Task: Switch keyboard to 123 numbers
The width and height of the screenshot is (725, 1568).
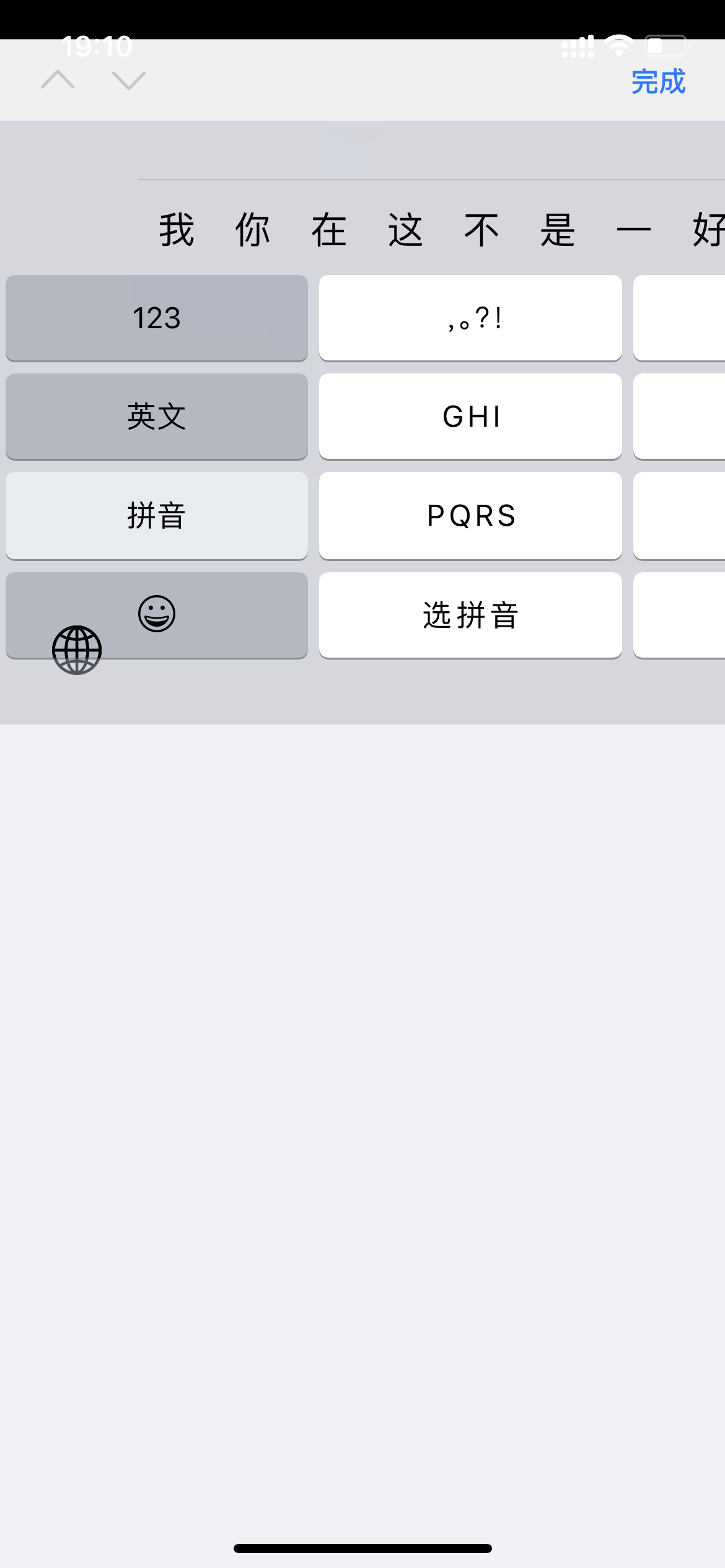Action: (x=156, y=318)
